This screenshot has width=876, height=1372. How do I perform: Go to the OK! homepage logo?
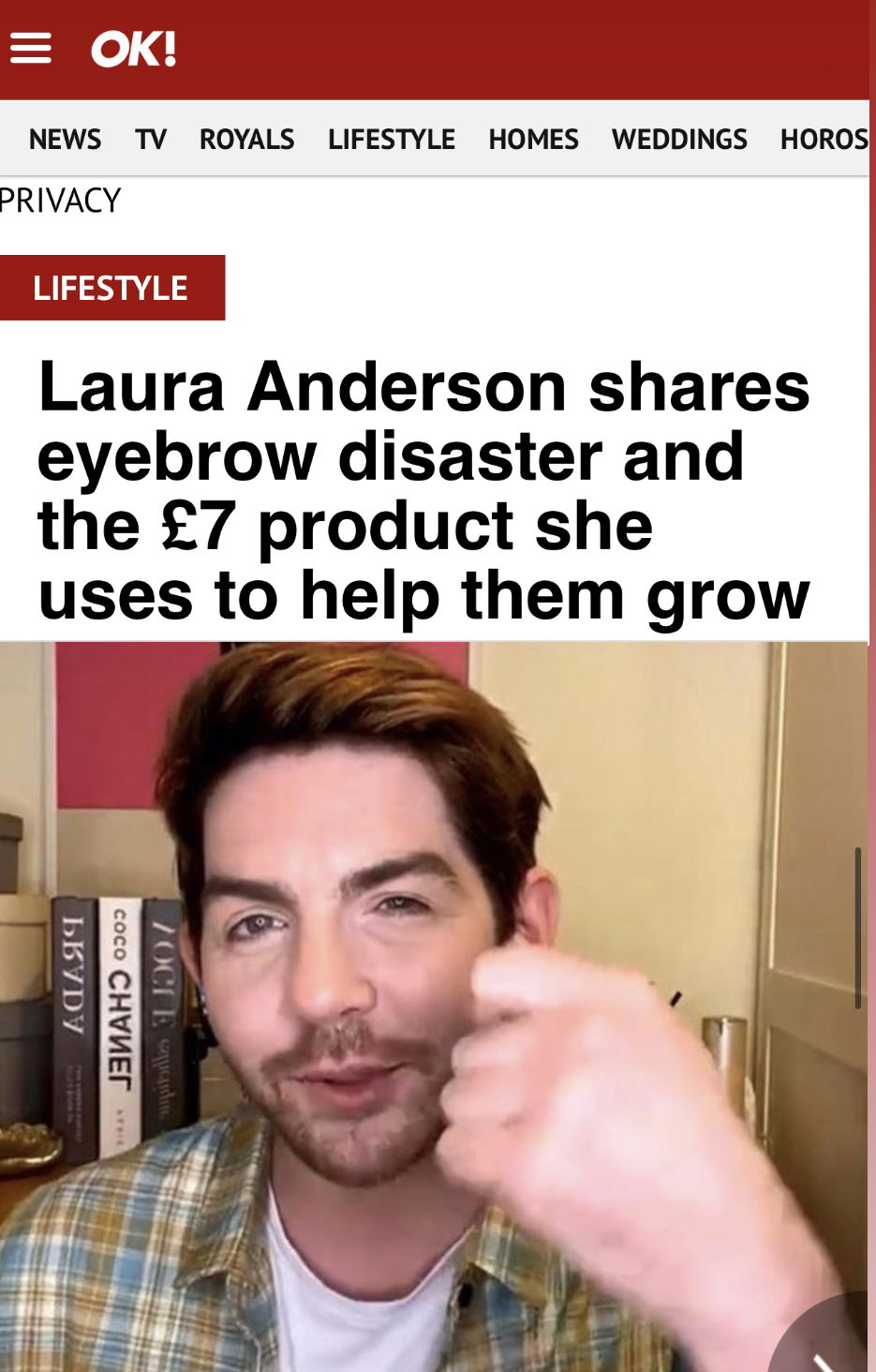click(x=133, y=50)
